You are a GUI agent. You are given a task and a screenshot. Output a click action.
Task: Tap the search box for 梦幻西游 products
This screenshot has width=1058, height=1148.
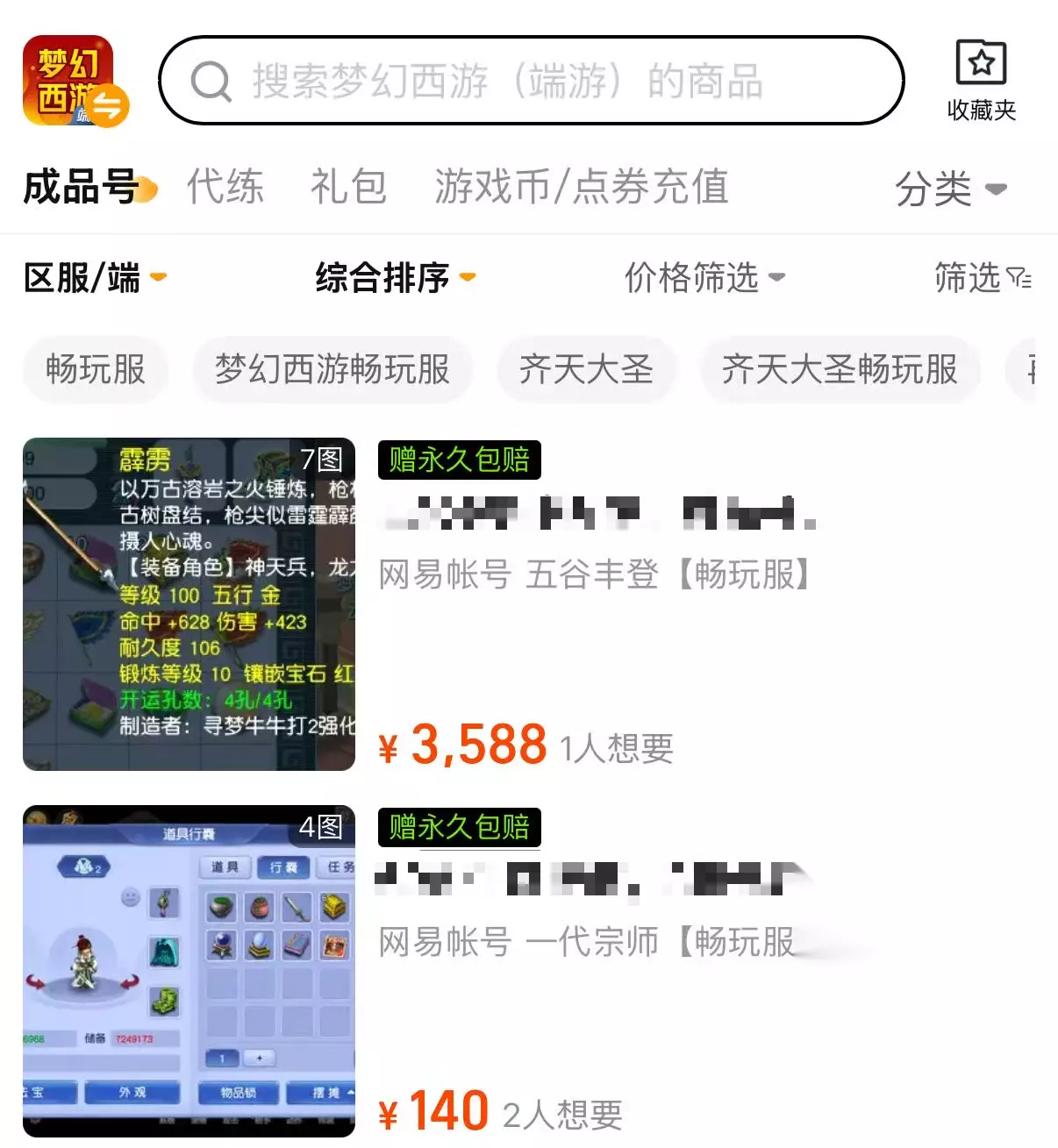click(531, 81)
